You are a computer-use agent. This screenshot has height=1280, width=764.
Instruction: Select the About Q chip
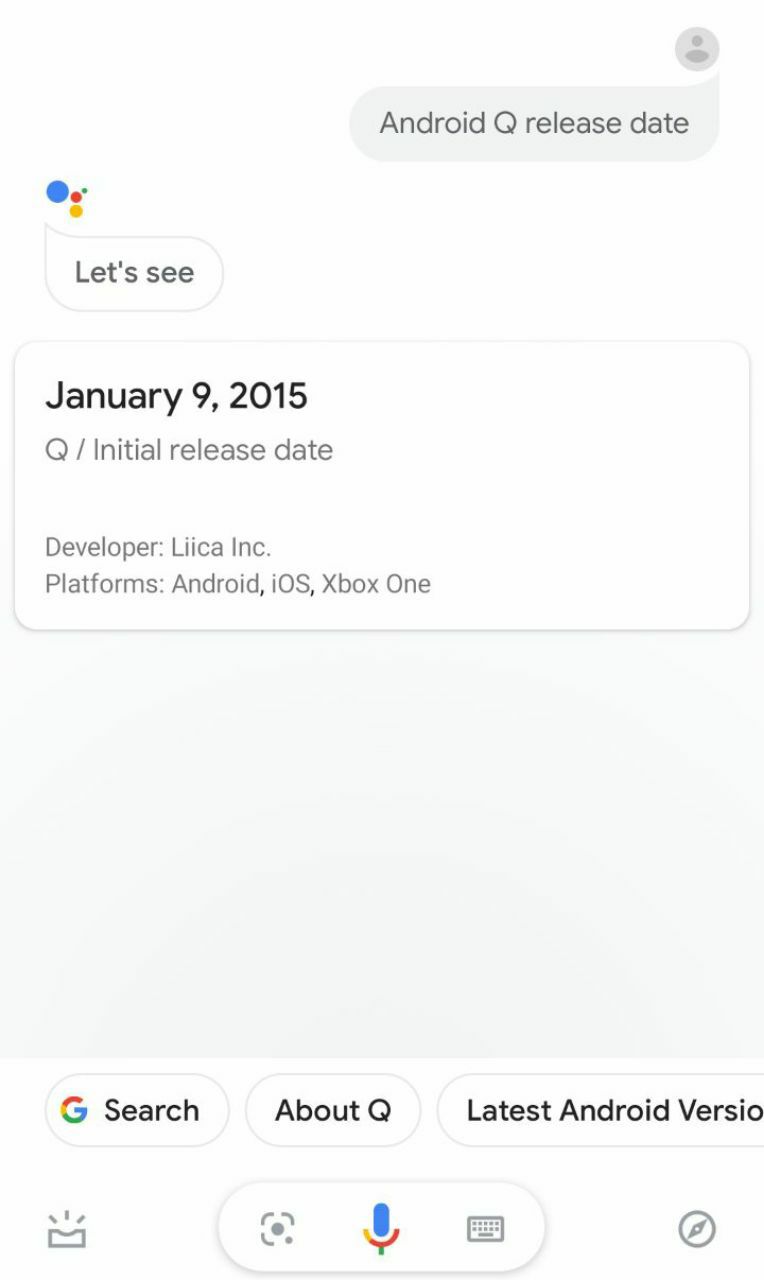pyautogui.click(x=333, y=1110)
